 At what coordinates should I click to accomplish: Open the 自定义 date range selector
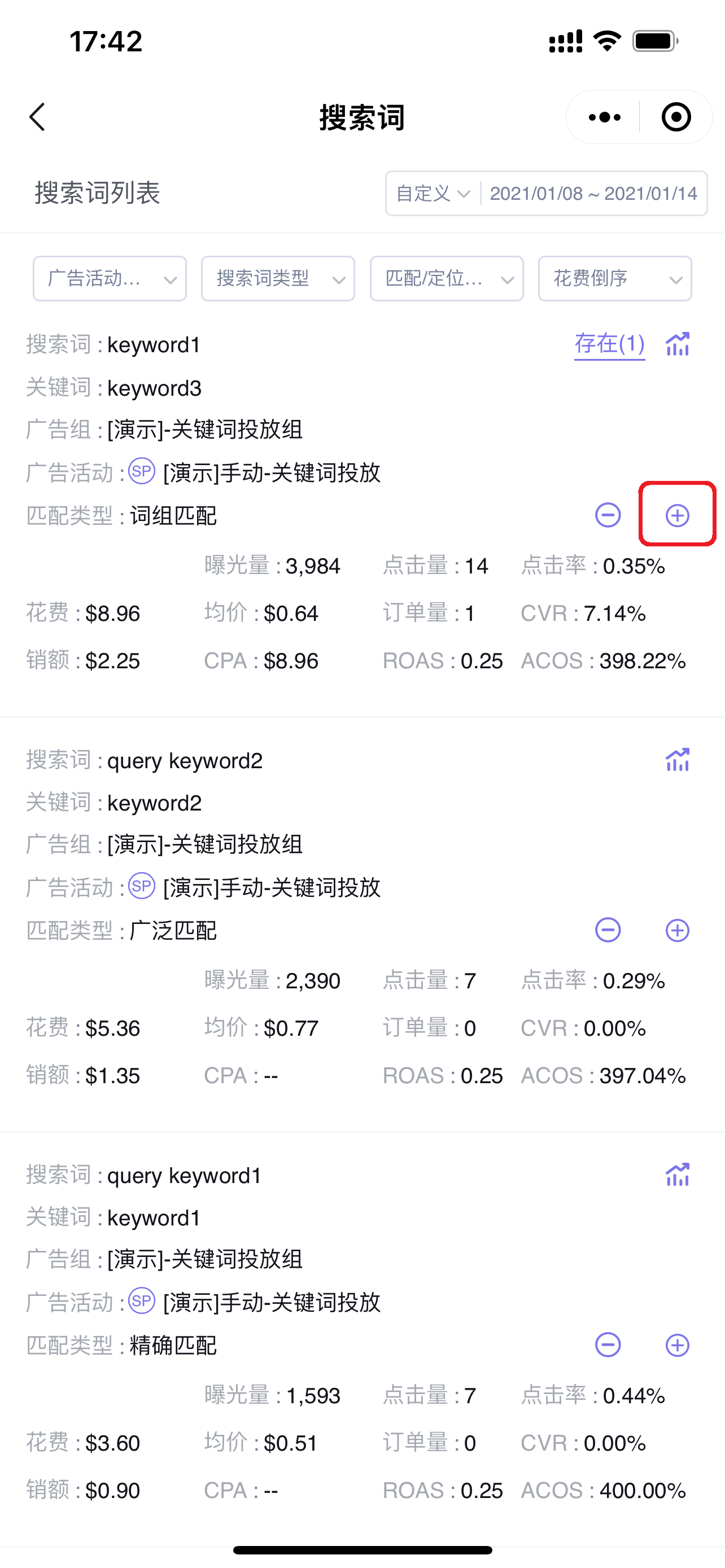point(433,194)
